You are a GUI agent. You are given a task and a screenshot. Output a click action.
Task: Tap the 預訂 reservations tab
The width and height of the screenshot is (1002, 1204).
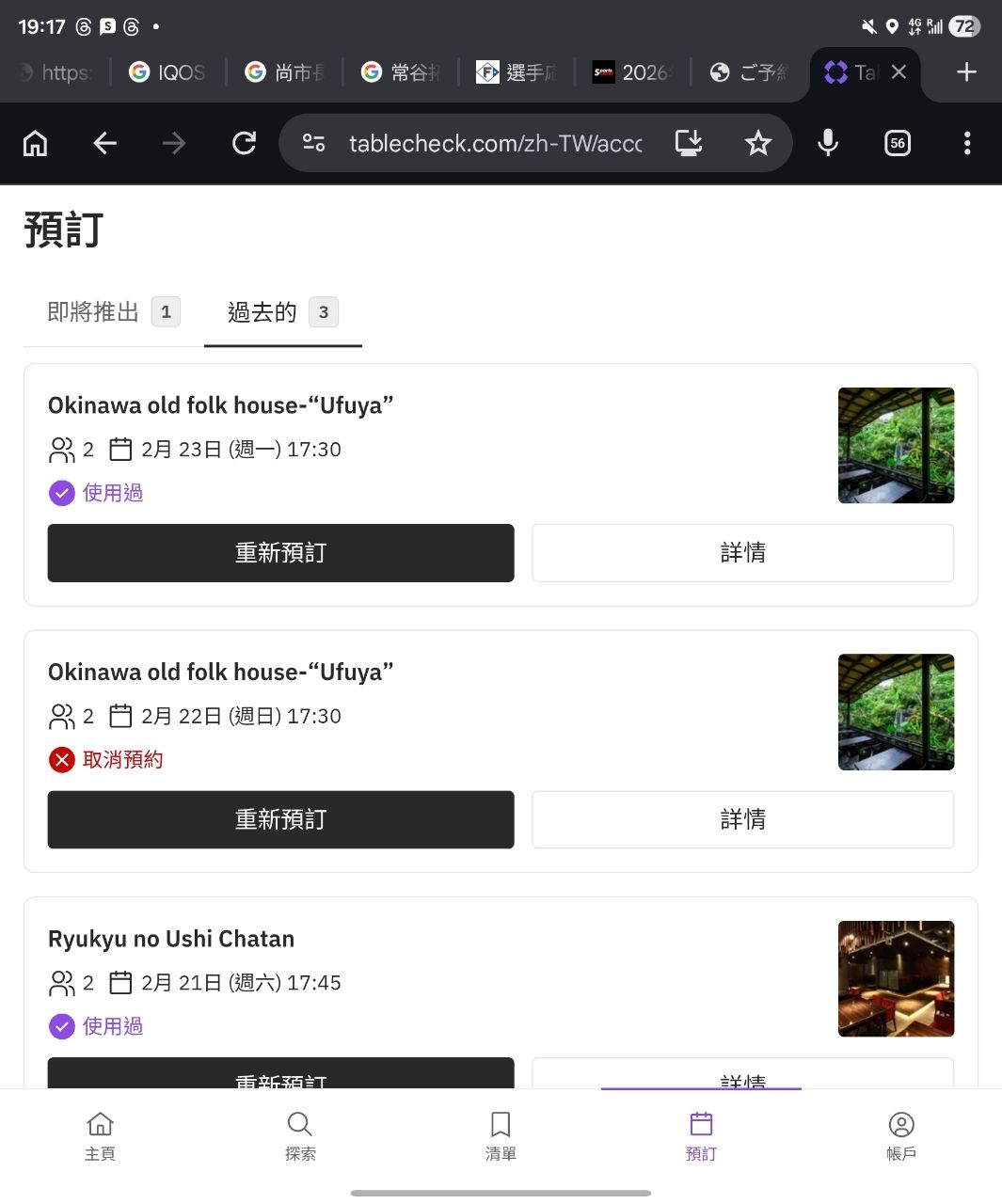[x=701, y=1135]
